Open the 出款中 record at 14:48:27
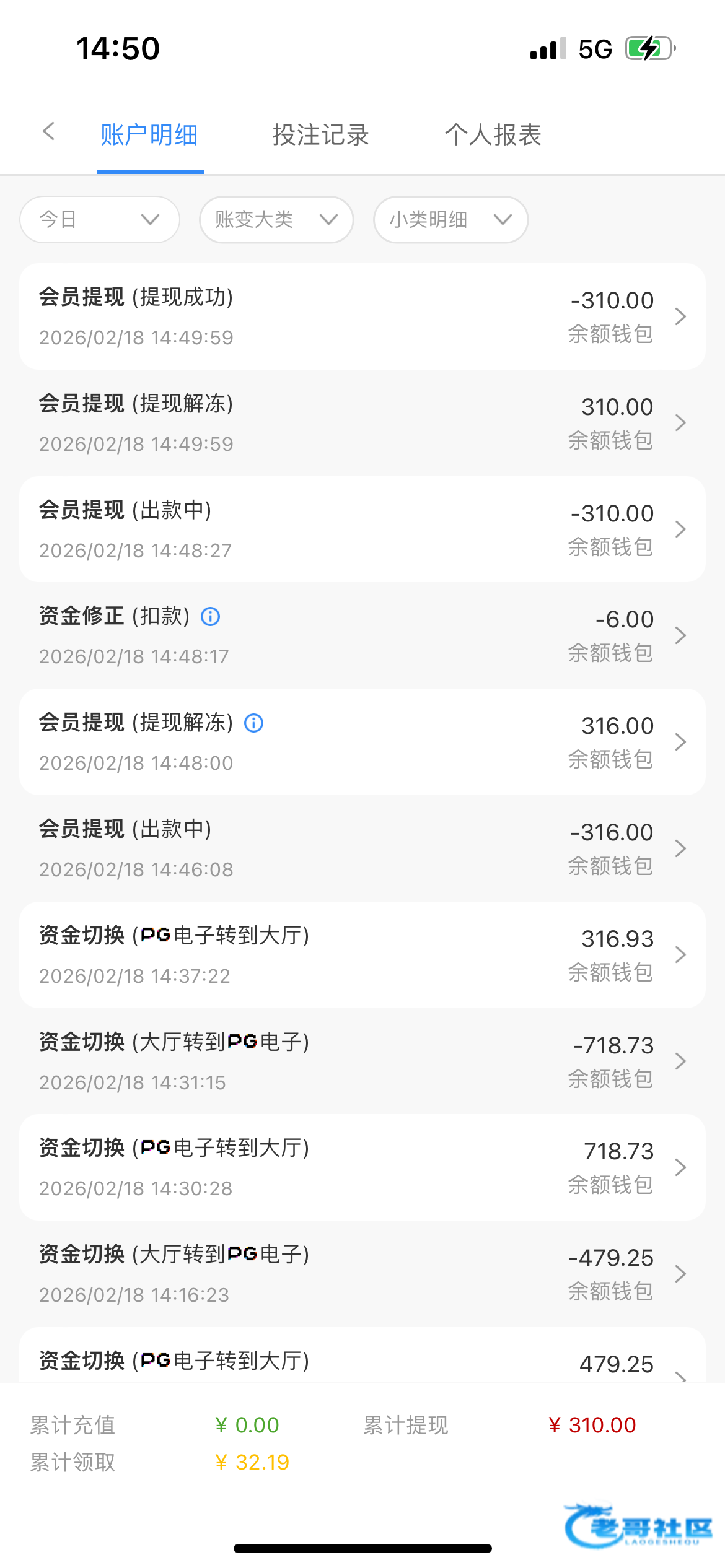The height and width of the screenshot is (1568, 725). 362,529
